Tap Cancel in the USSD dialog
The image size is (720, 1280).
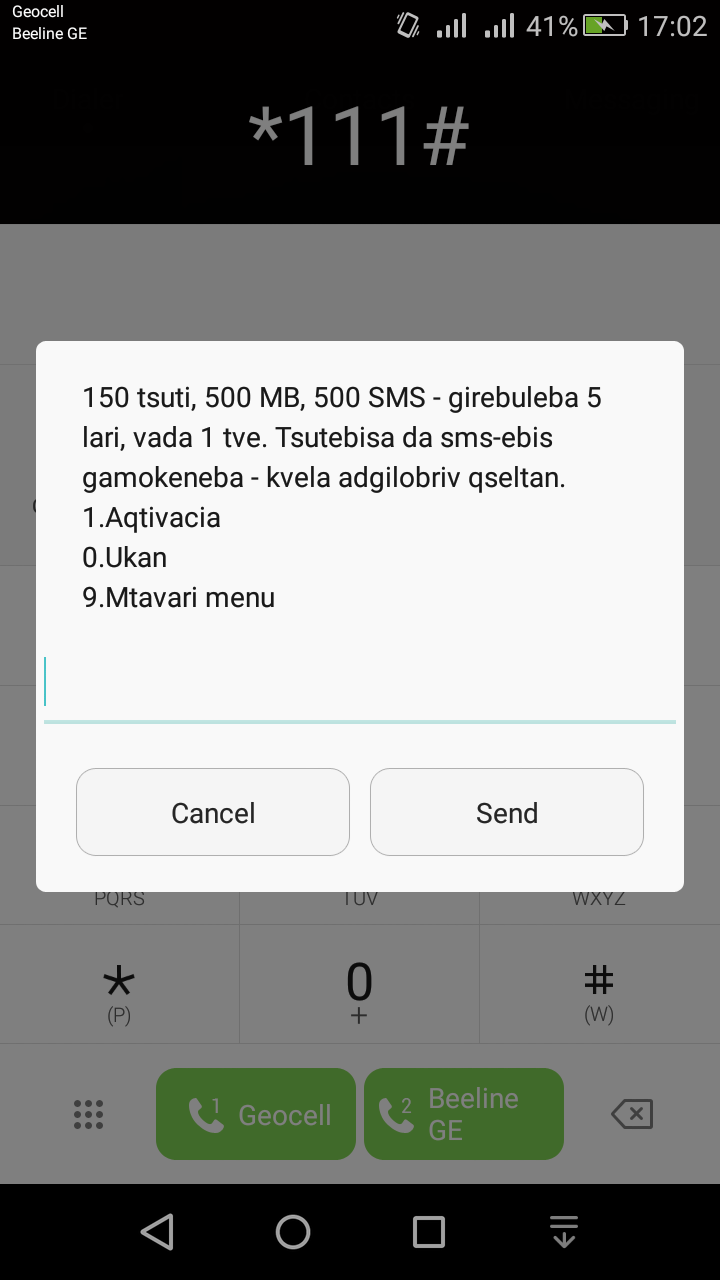tap(213, 812)
